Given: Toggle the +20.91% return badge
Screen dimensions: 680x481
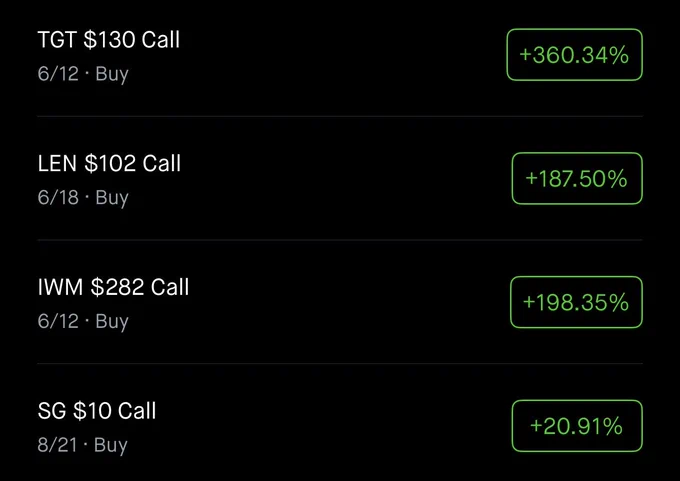Looking at the screenshot, I should [x=577, y=426].
